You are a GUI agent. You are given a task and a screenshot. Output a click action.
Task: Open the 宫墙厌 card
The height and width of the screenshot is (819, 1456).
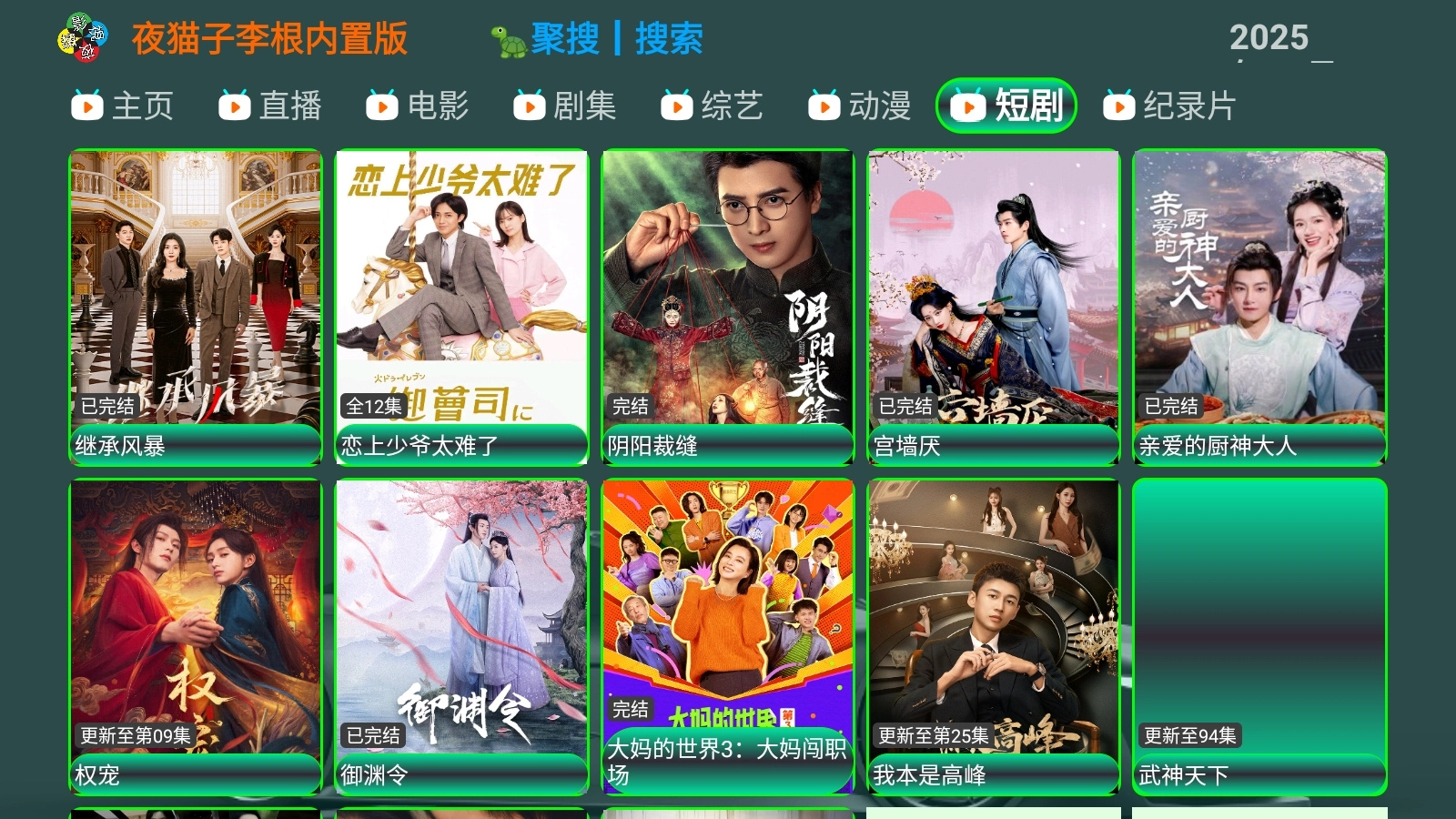[993, 307]
